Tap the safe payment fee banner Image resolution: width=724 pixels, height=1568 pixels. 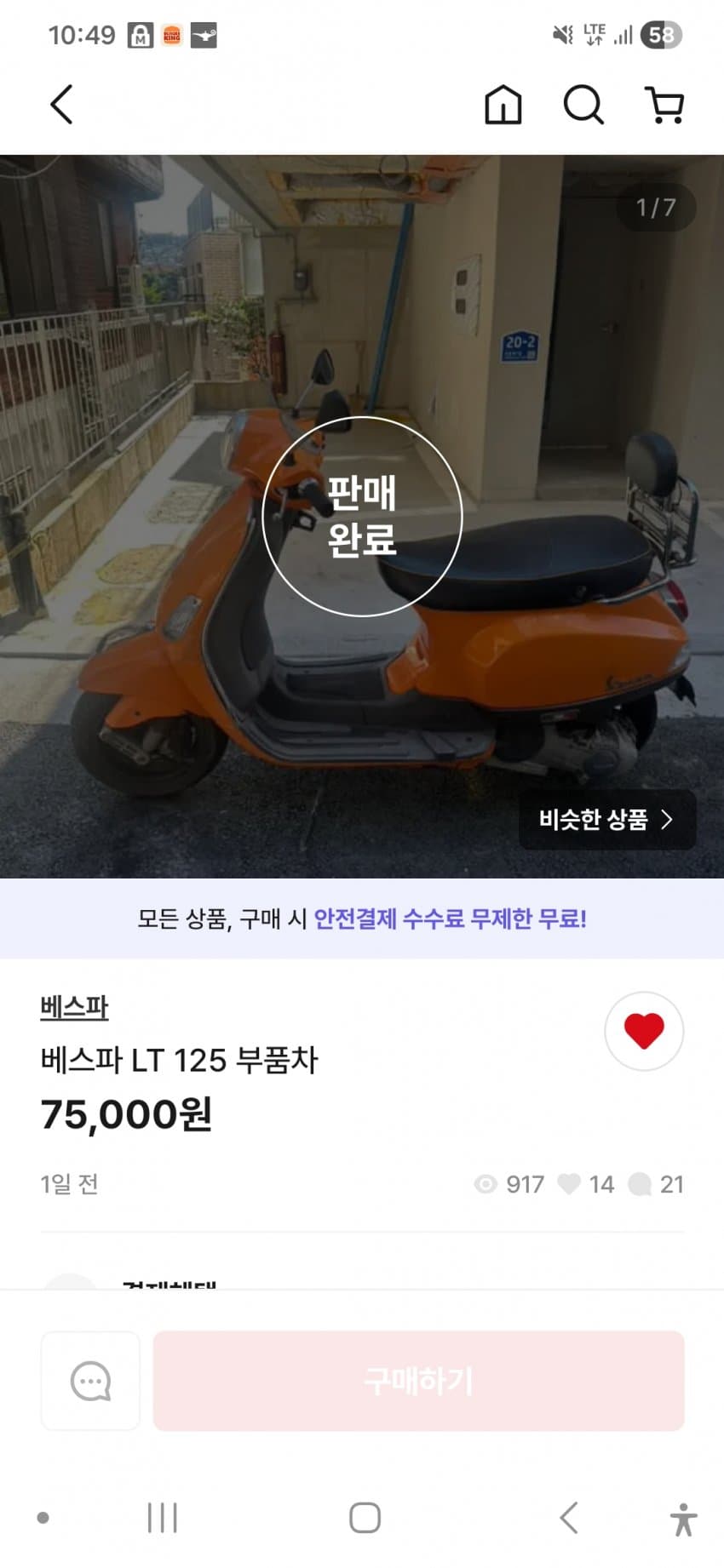pyautogui.click(x=362, y=918)
